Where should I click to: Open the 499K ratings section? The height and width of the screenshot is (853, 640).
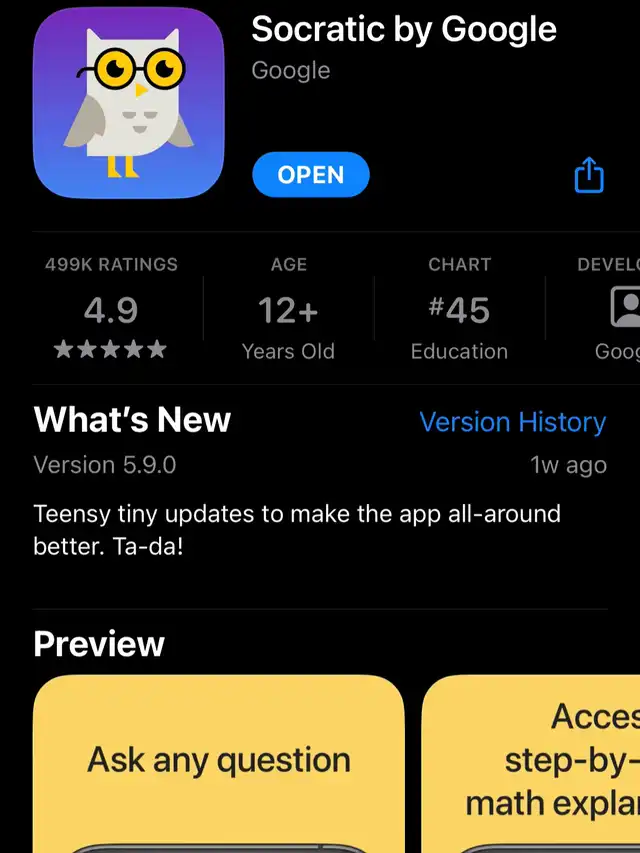pyautogui.click(x=111, y=308)
